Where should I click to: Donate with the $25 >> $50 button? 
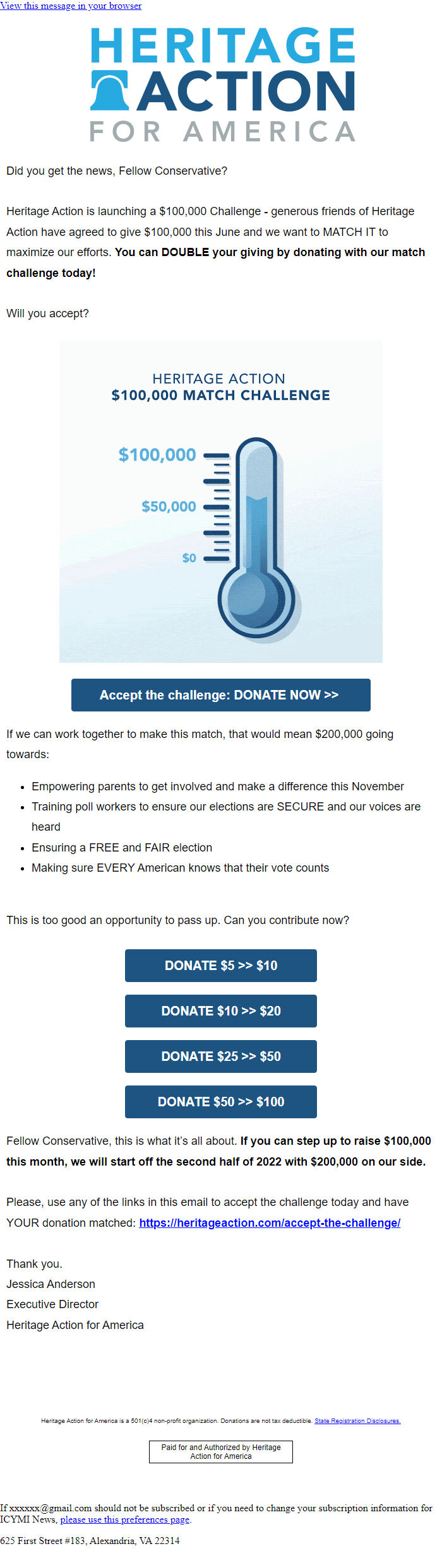point(220,1056)
